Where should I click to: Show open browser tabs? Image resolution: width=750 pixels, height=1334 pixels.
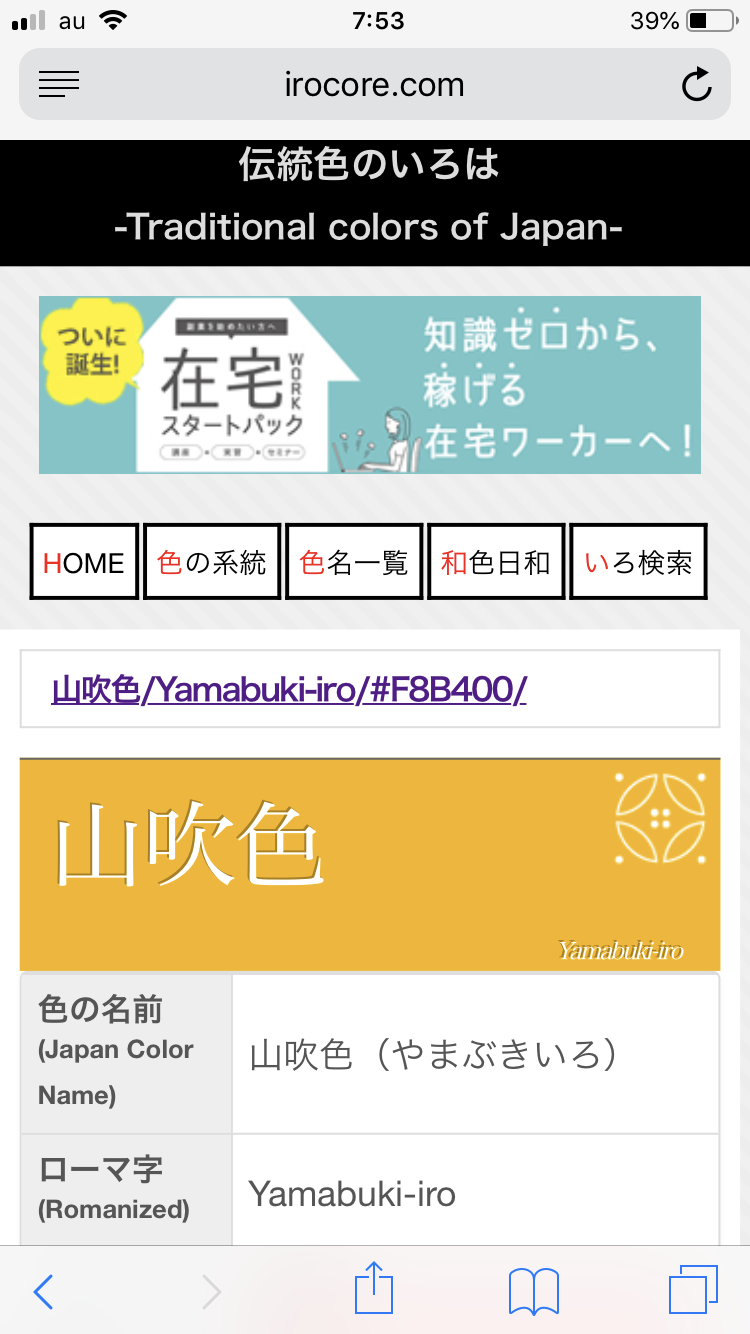click(693, 1291)
